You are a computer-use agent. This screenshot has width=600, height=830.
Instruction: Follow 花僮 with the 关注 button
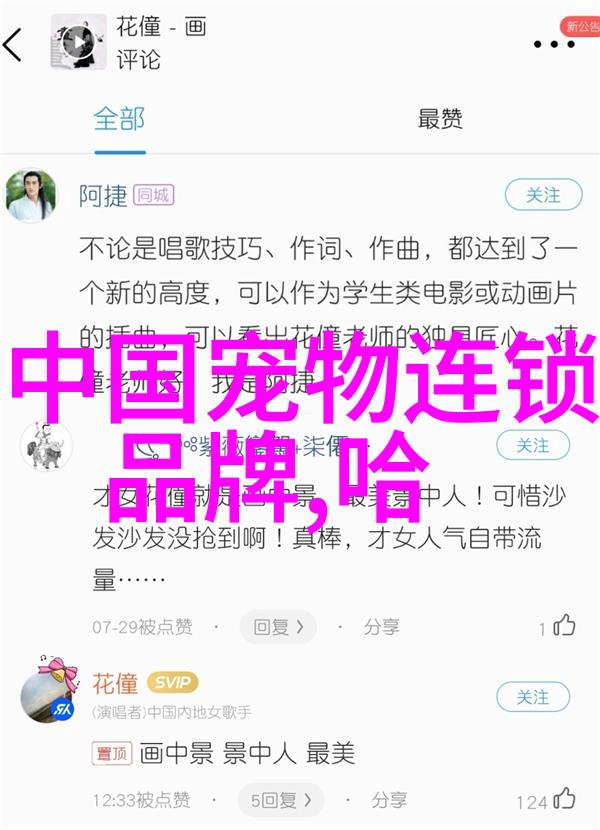tap(533, 697)
